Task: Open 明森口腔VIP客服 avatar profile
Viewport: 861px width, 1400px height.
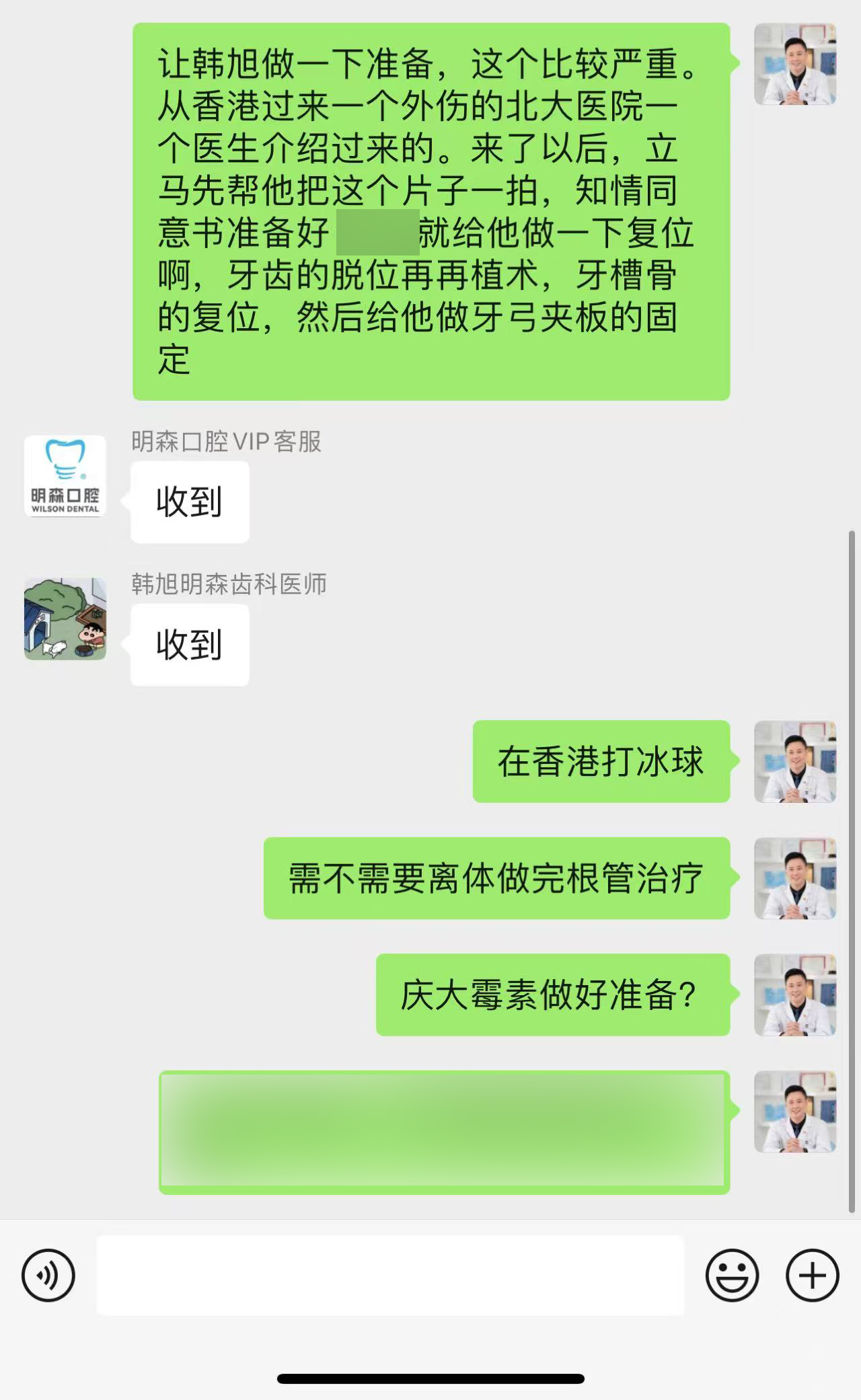Action: coord(65,476)
